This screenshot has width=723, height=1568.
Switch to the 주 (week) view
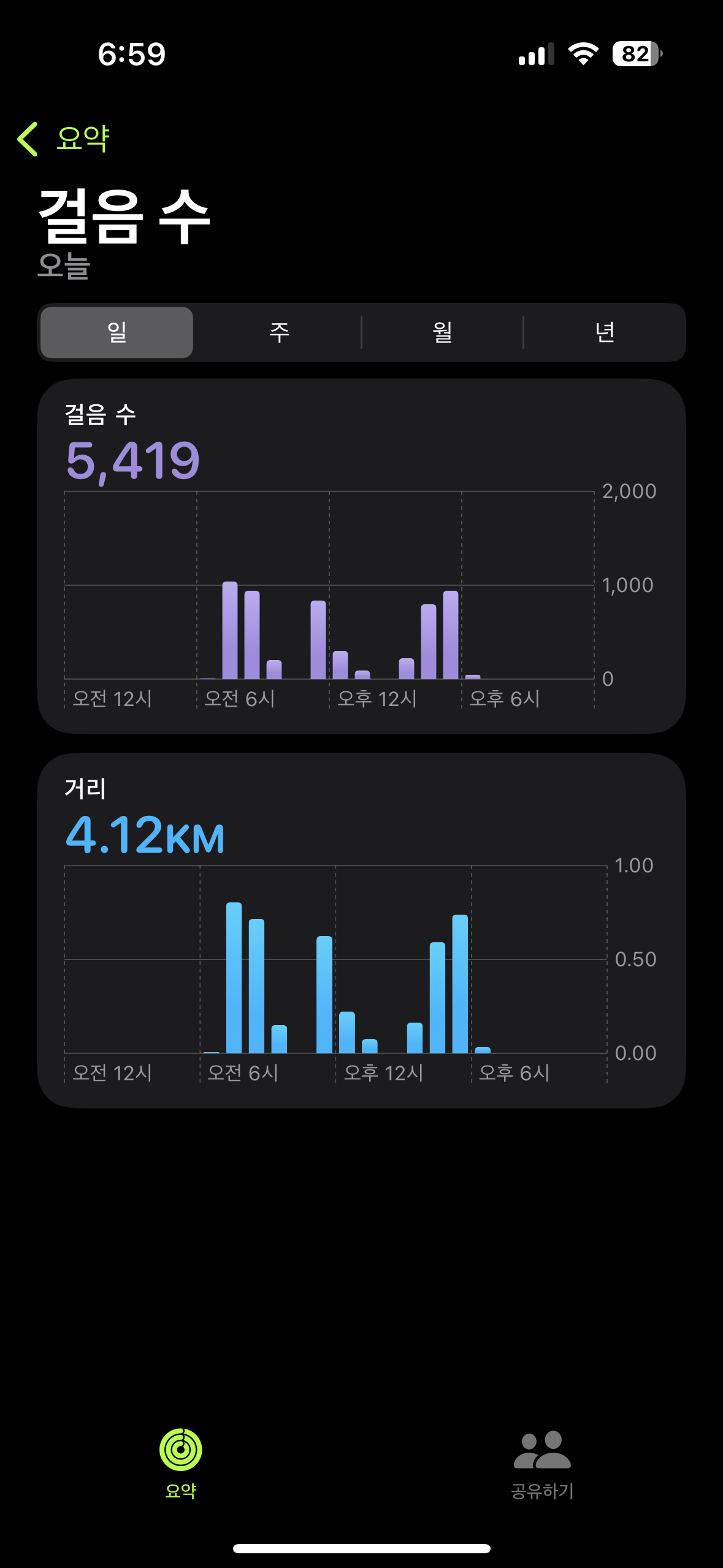[x=279, y=332]
